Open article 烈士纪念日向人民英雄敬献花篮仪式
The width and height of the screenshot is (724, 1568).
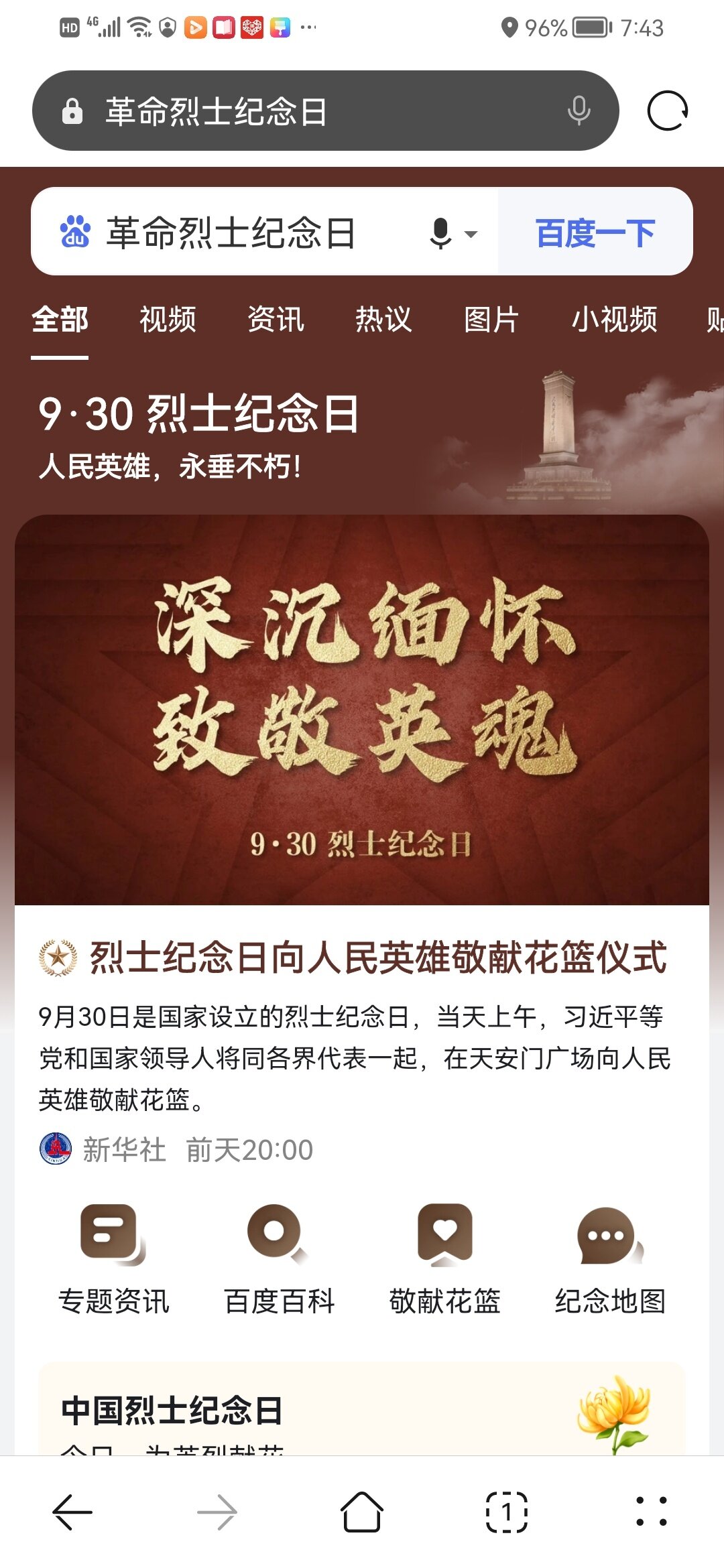point(377,957)
